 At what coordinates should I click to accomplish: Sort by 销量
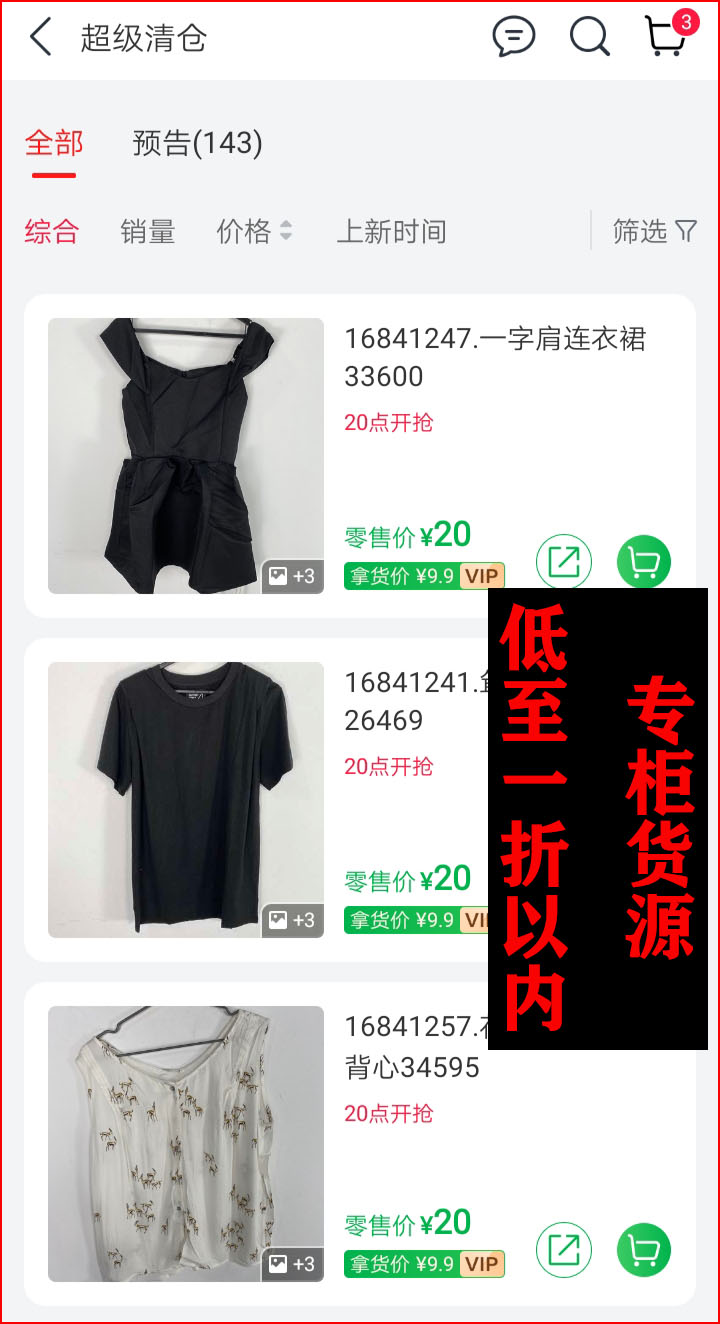pos(148,232)
